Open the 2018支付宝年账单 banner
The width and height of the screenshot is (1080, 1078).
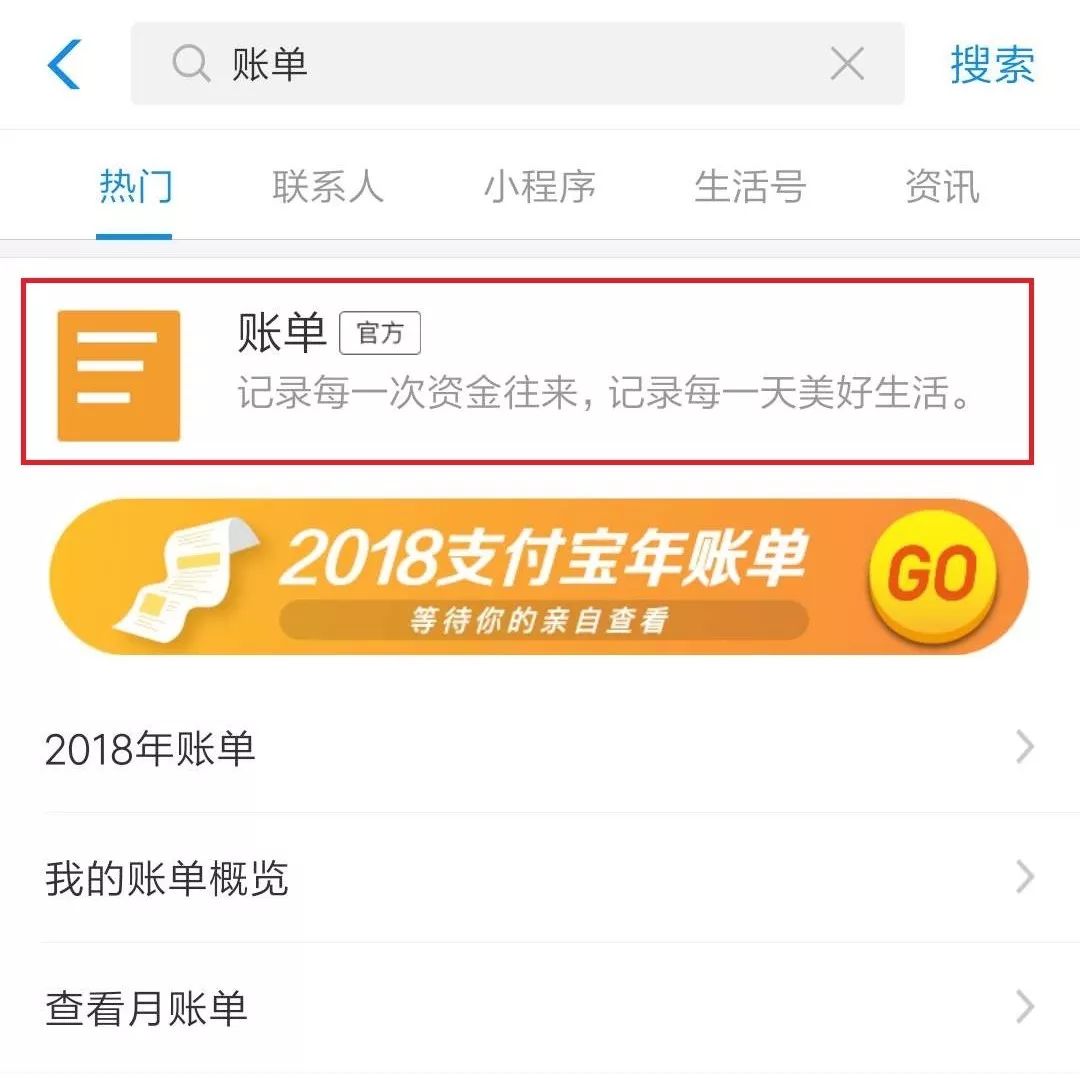[538, 577]
